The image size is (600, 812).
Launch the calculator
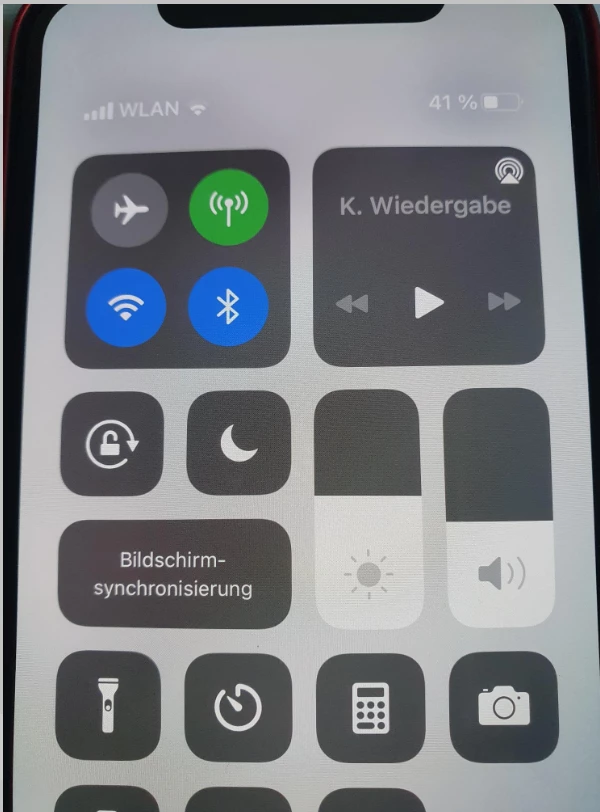[x=371, y=707]
